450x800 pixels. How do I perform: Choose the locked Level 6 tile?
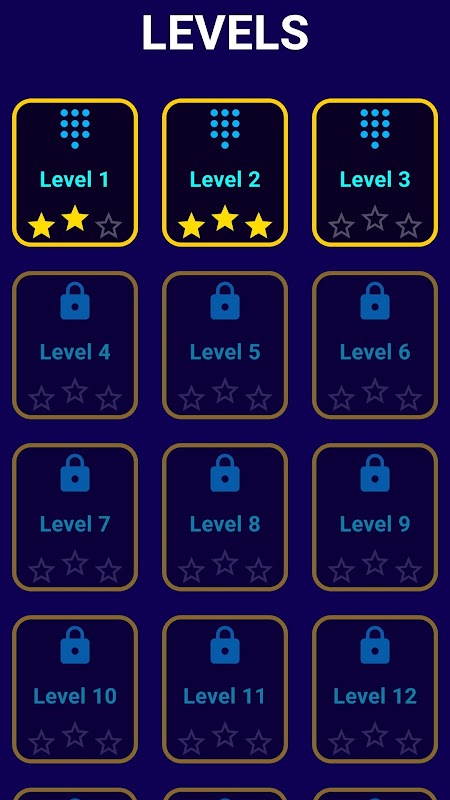(375, 345)
